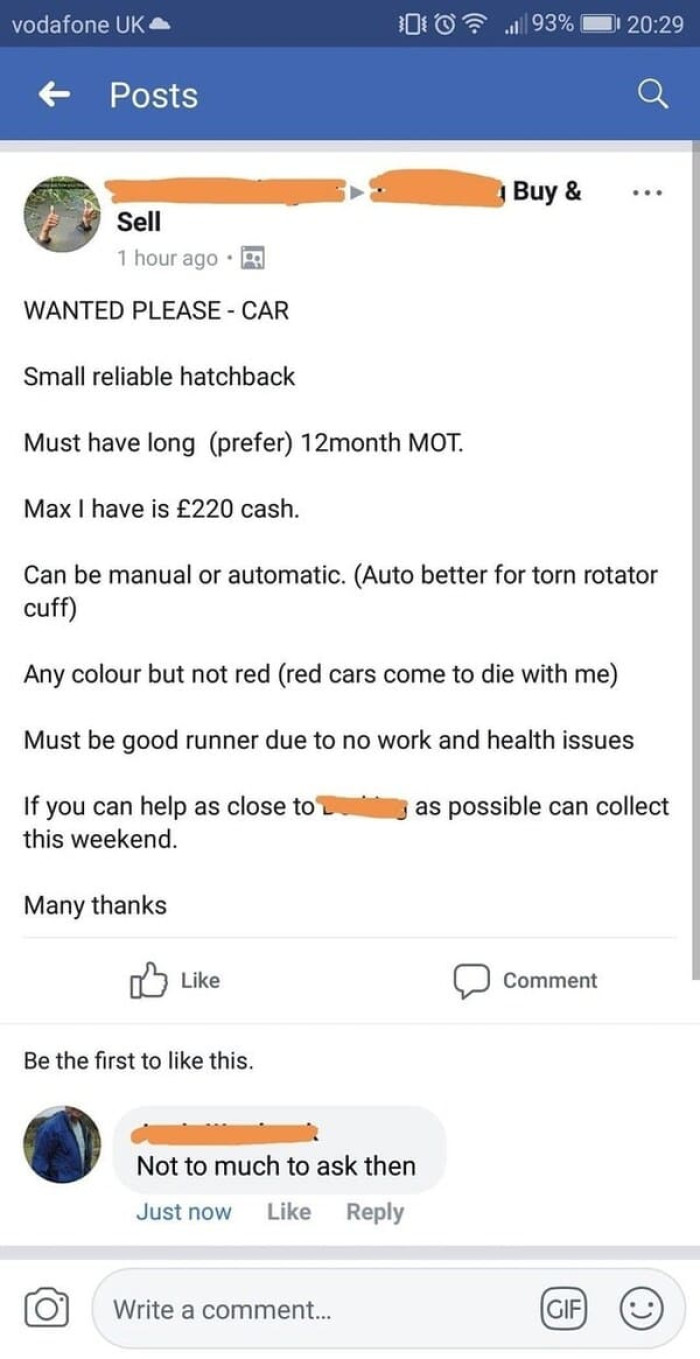
Task: Open search with the magnifier icon
Action: pos(652,95)
